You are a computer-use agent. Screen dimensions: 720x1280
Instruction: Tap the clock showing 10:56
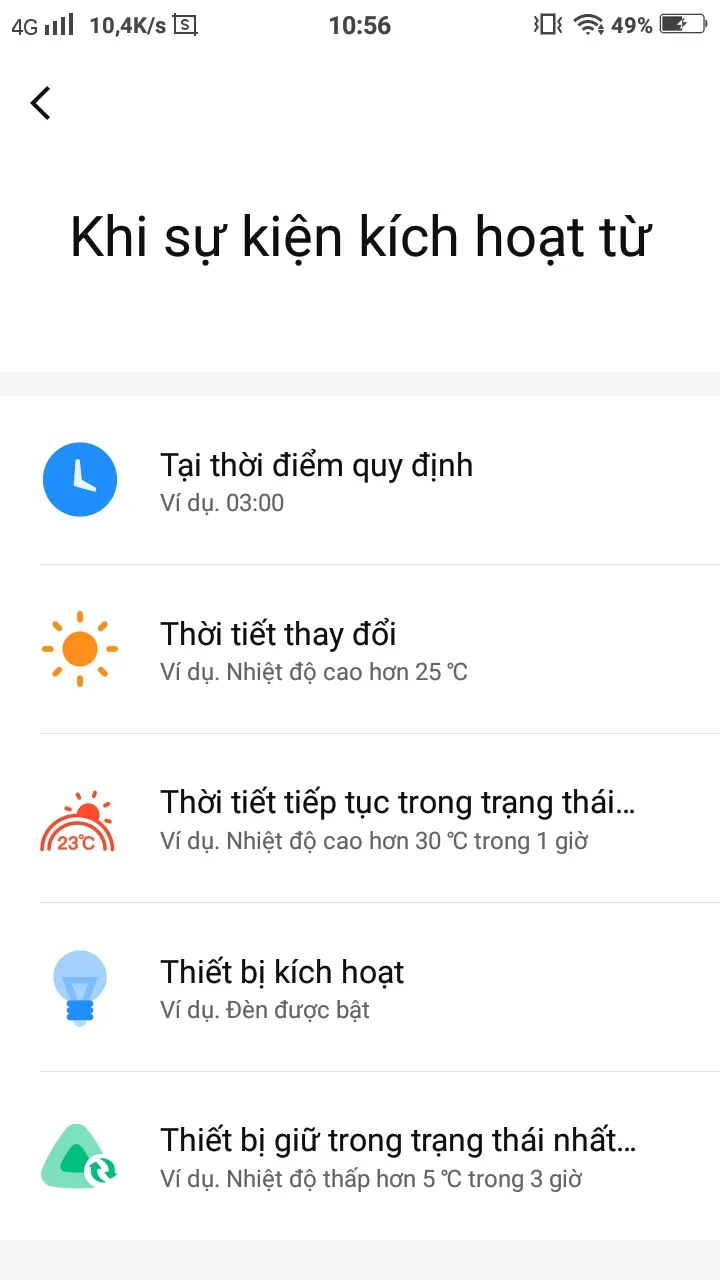(360, 25)
